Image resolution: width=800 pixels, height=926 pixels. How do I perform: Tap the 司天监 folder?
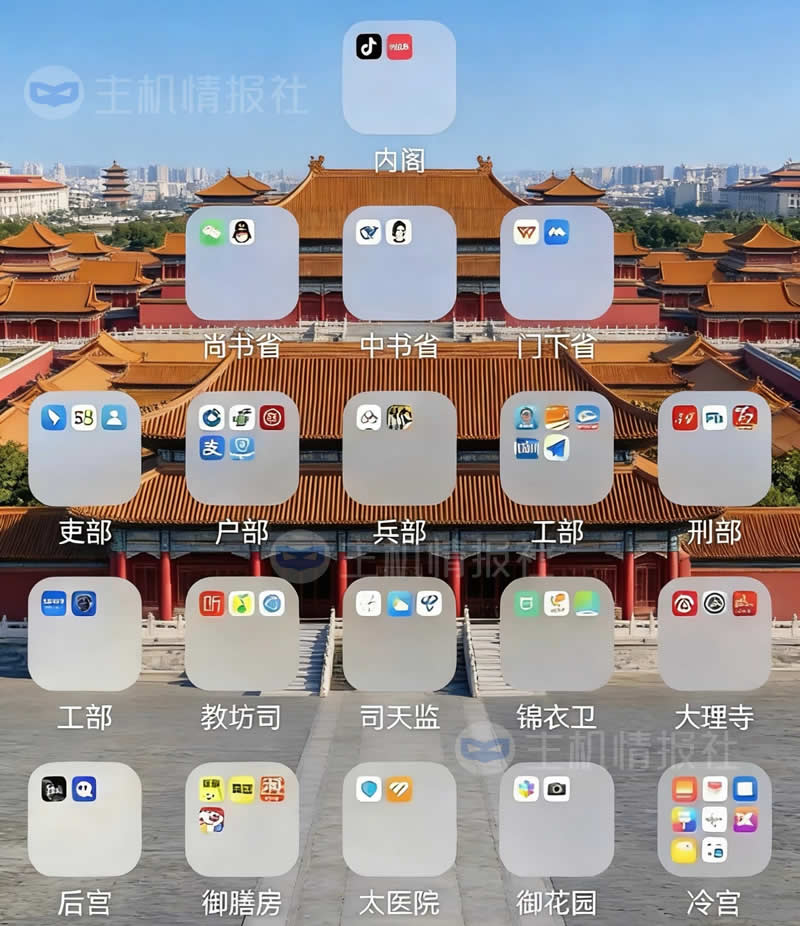pos(399,634)
